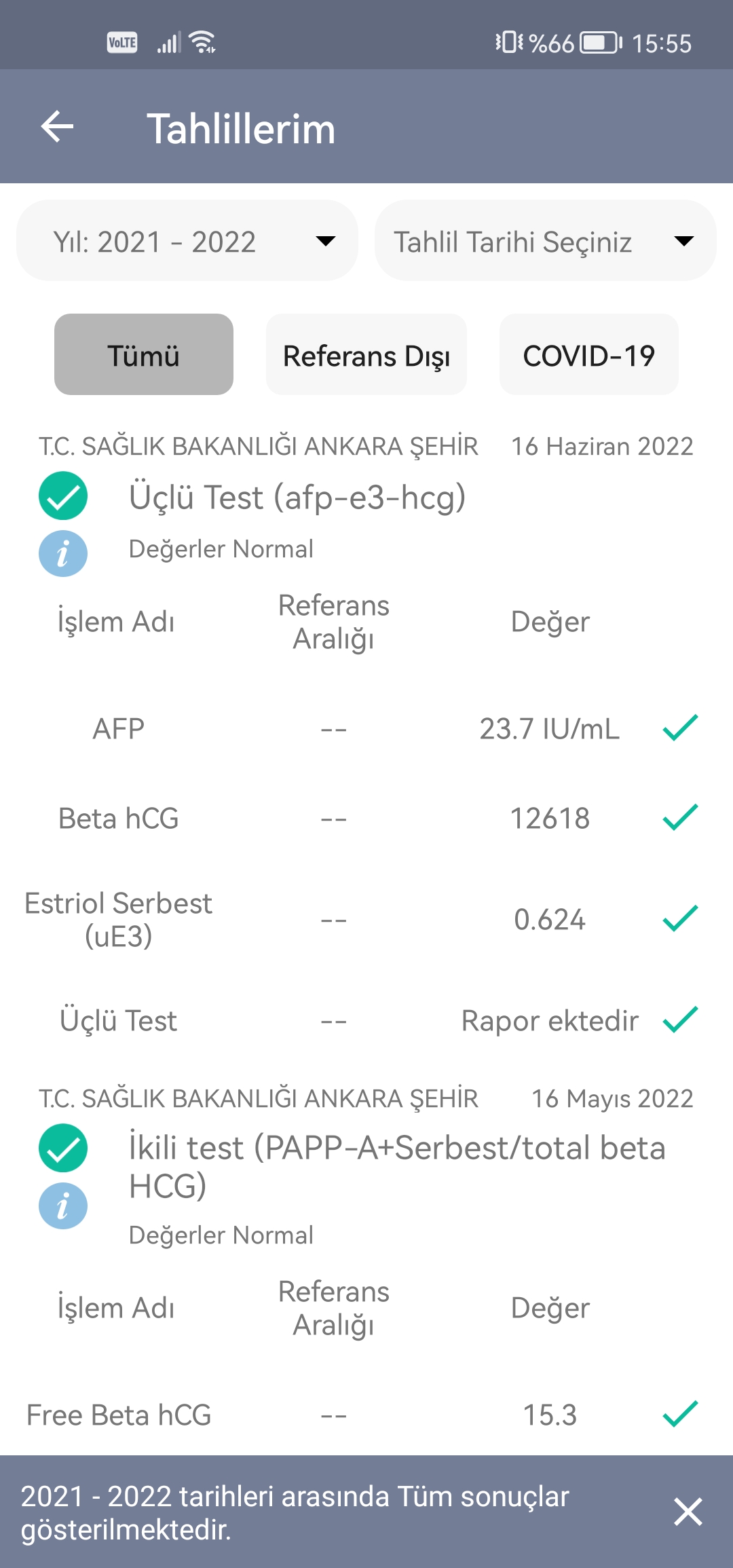This screenshot has width=733, height=1568.
Task: Expand the Tahlil Tarihi Seçiniz dropdown
Action: tap(545, 241)
